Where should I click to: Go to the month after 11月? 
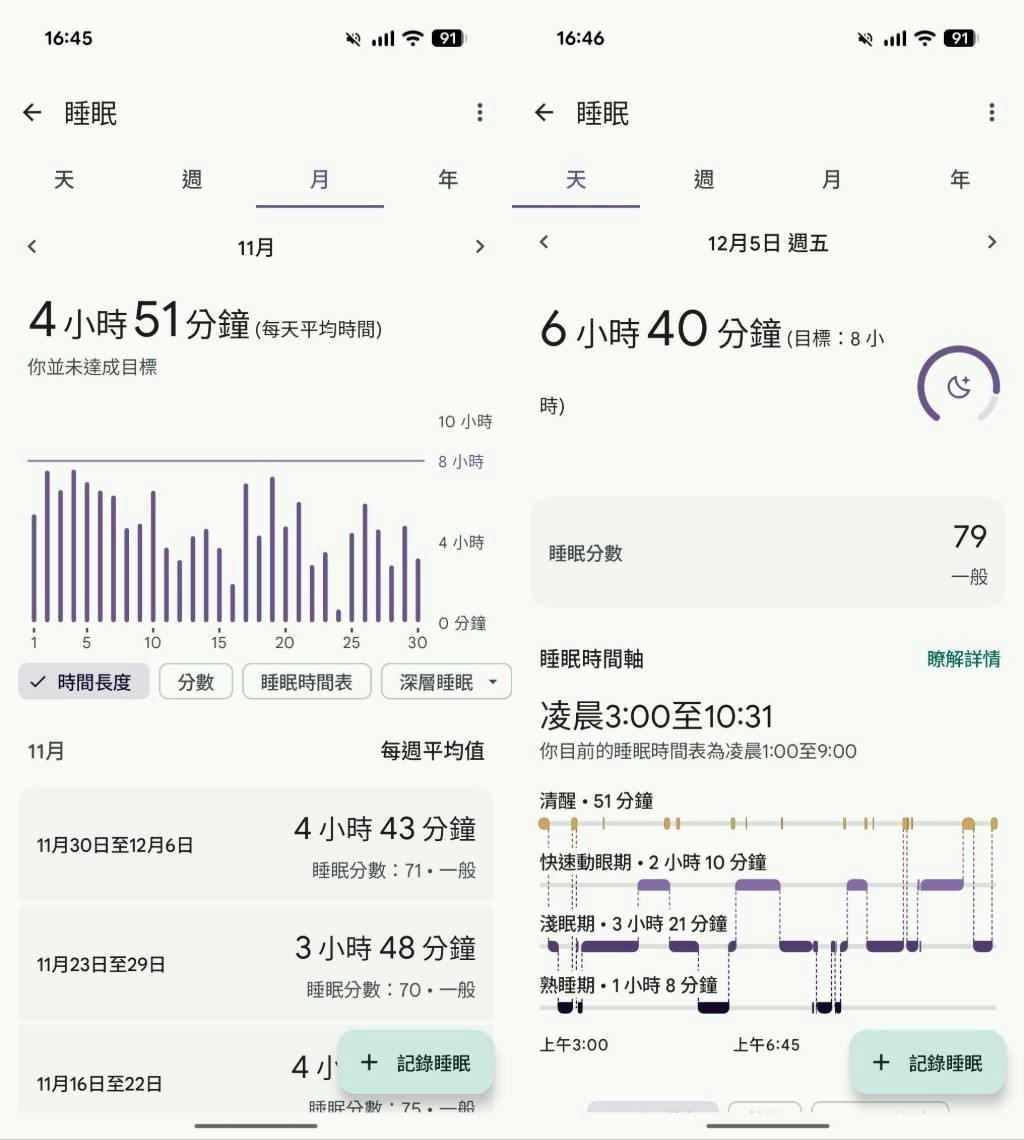pyautogui.click(x=480, y=246)
